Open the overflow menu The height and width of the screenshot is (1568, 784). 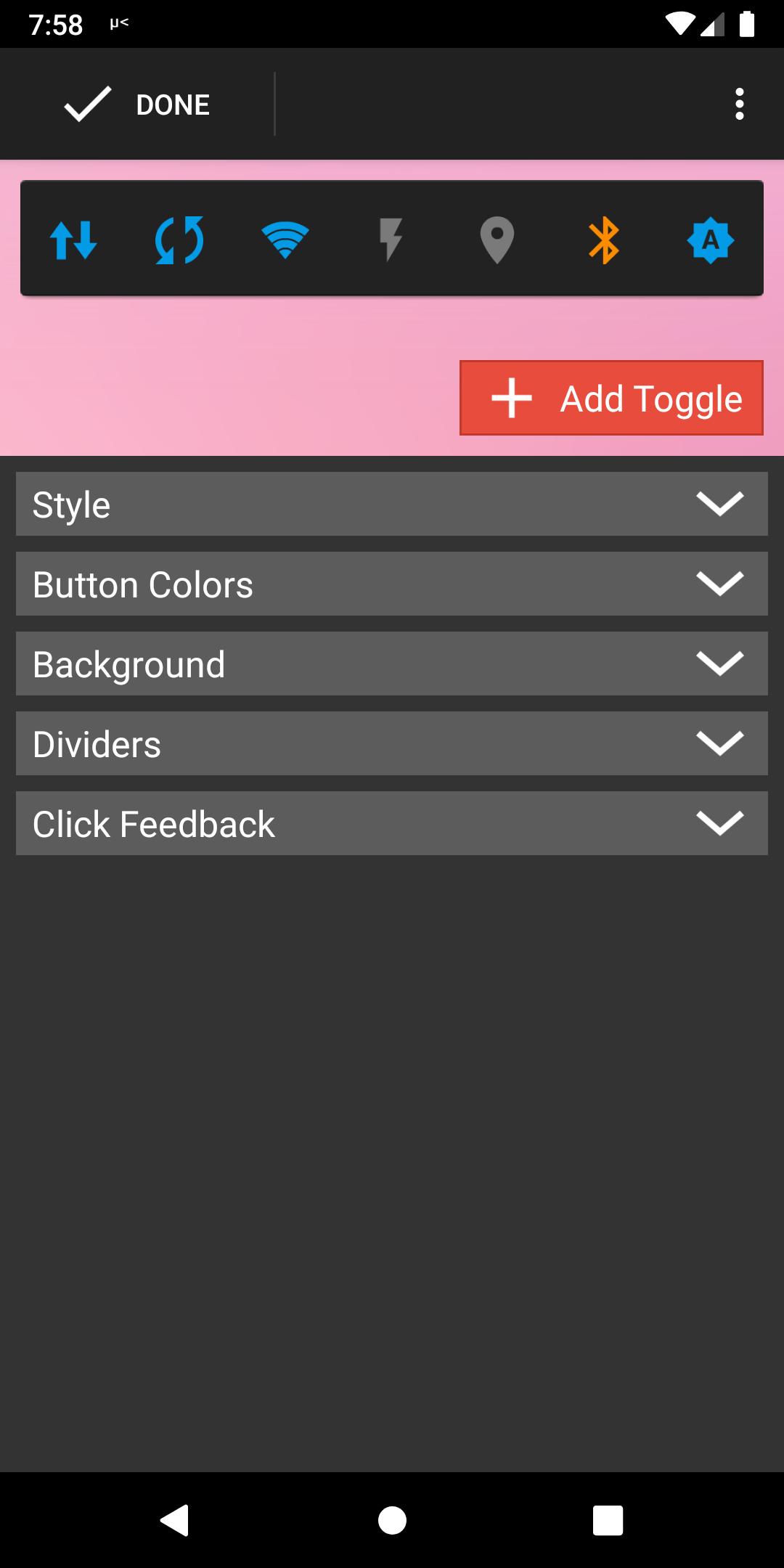[739, 105]
